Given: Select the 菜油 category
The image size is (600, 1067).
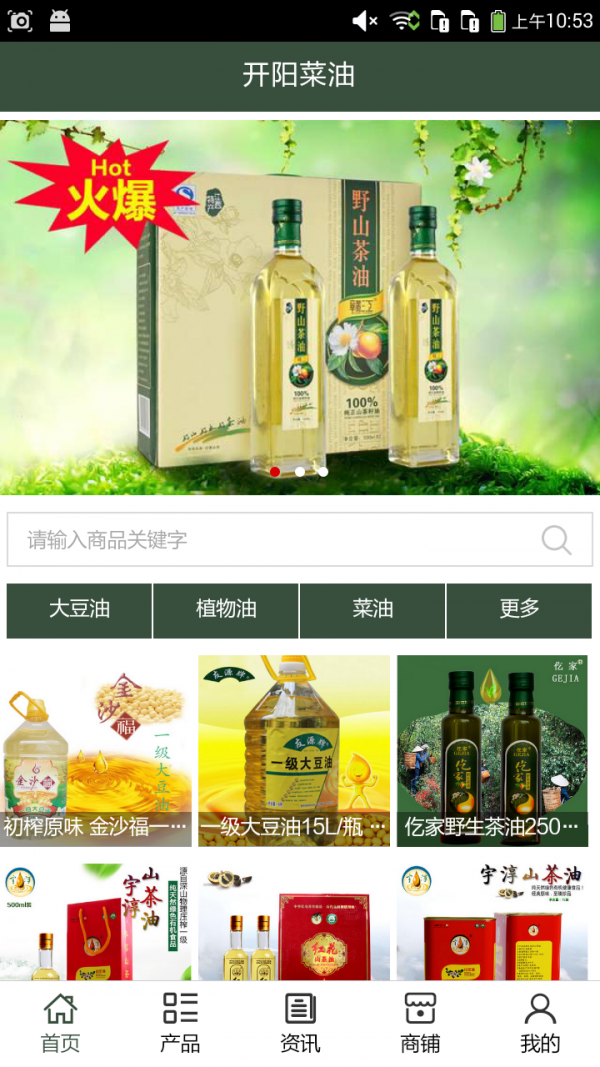Looking at the screenshot, I should 372,610.
